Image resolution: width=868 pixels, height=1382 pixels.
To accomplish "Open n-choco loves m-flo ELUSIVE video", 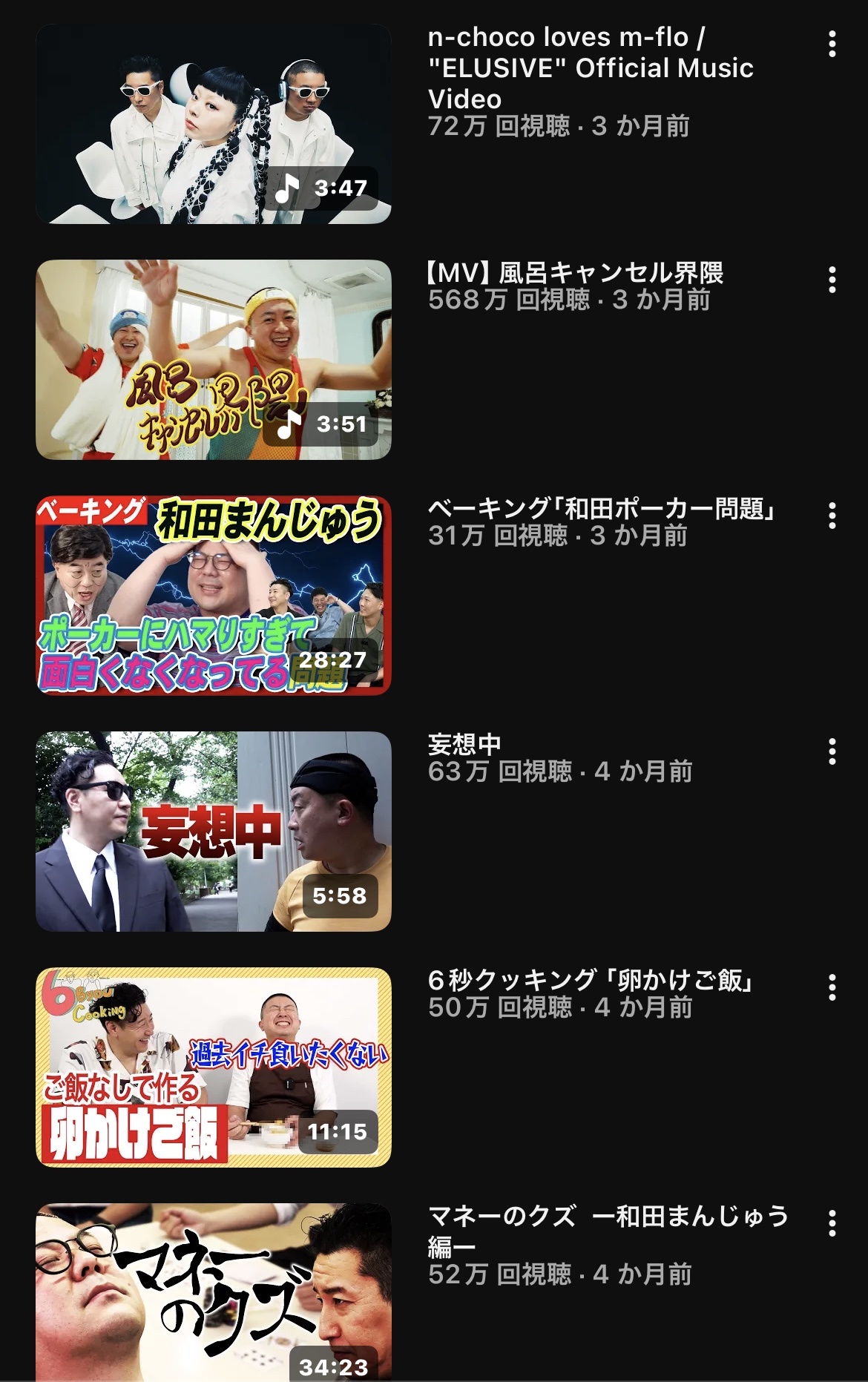I will click(214, 124).
